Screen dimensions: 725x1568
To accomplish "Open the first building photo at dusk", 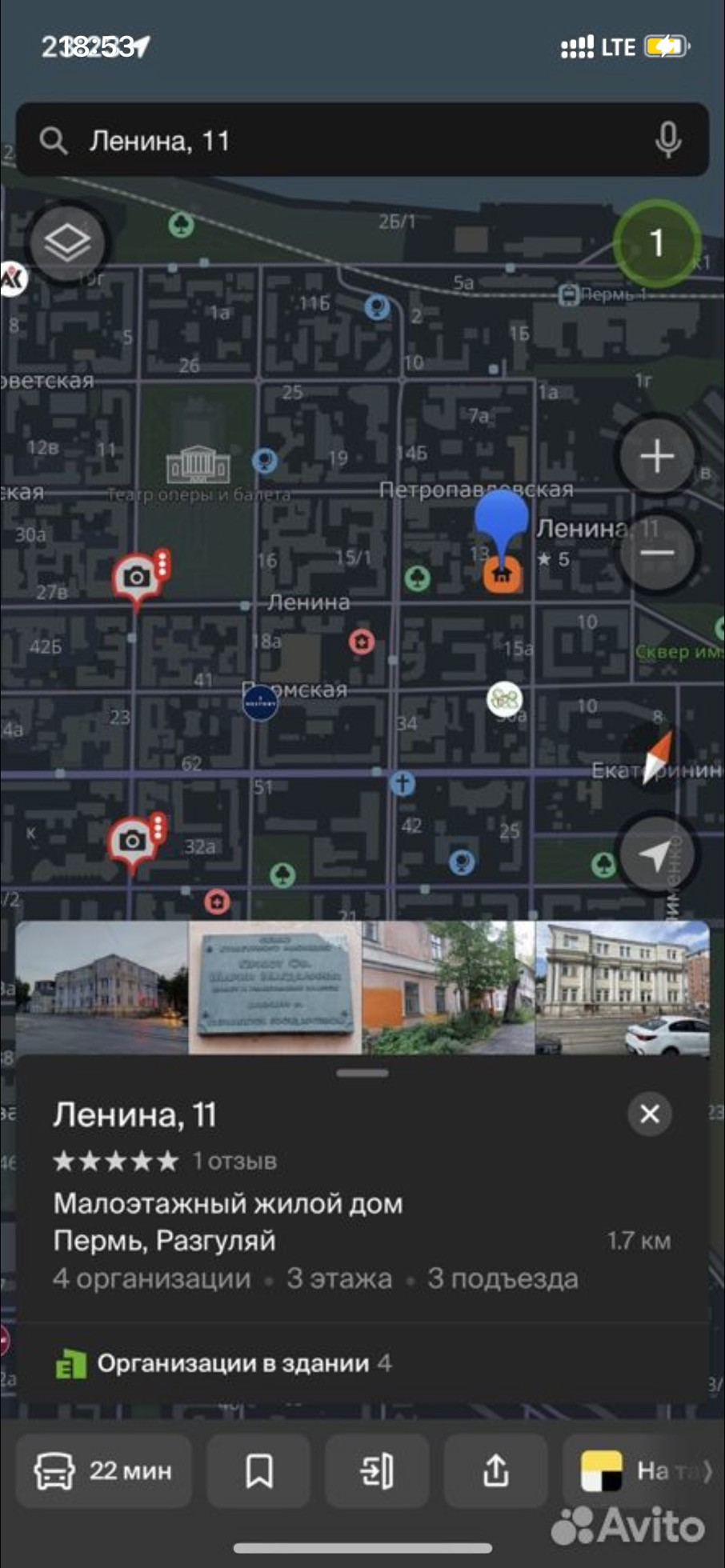I will tap(102, 988).
